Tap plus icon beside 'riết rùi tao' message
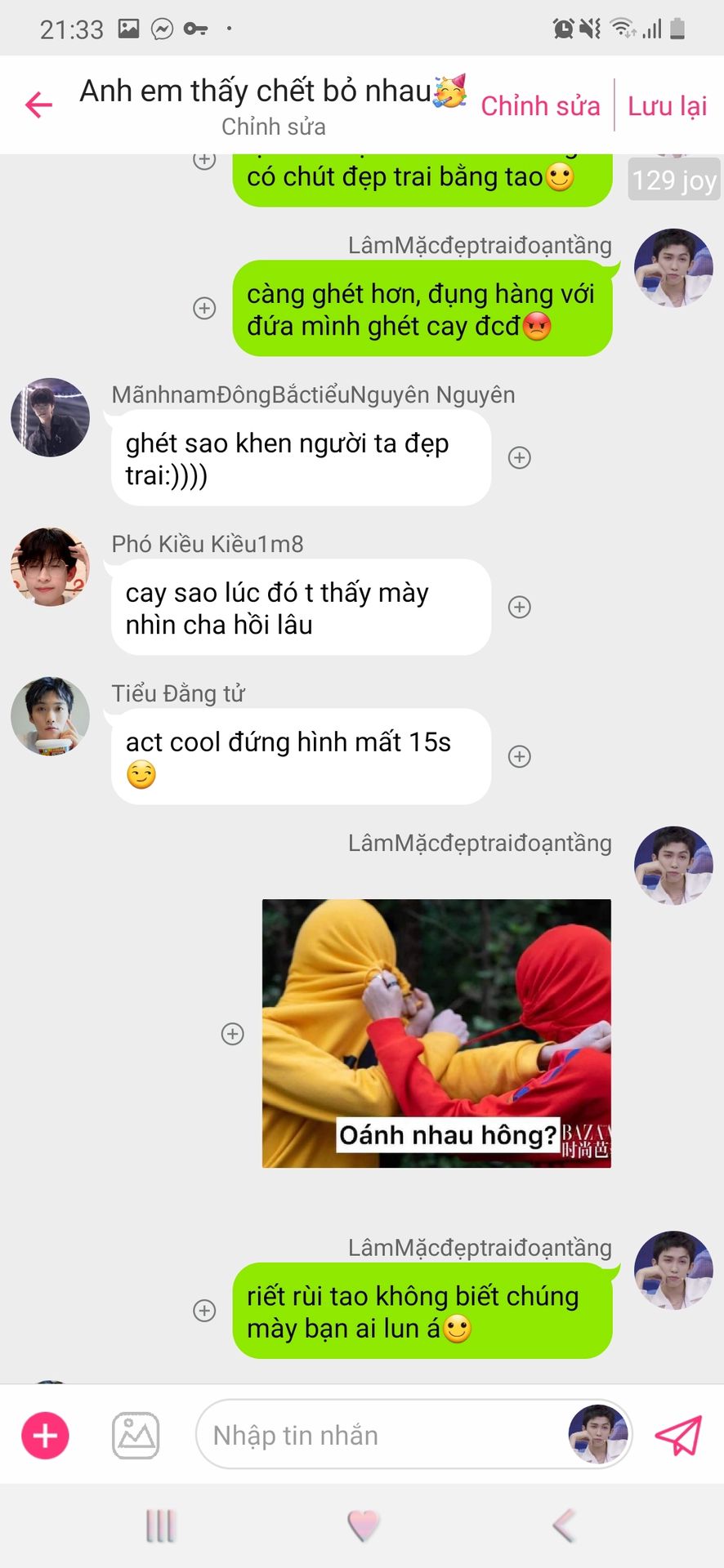Image resolution: width=724 pixels, height=1568 pixels. 204,1311
